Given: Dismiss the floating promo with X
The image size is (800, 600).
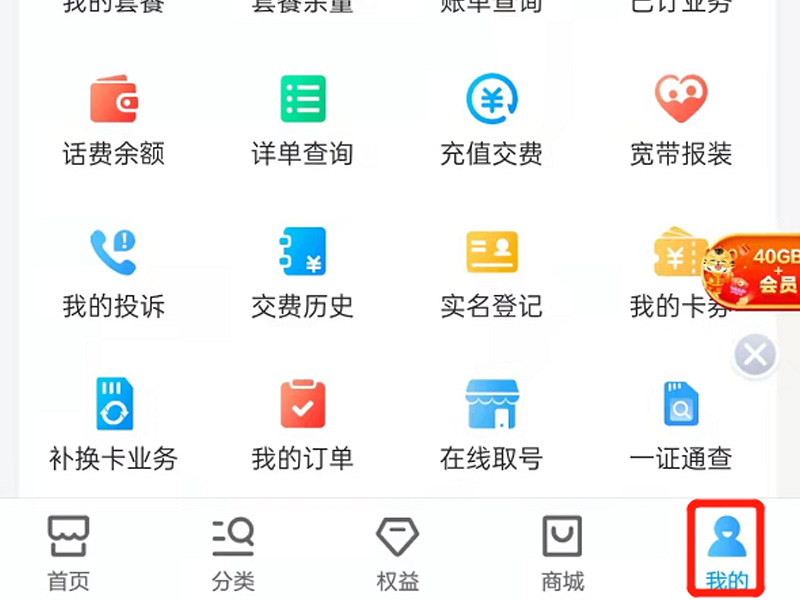Looking at the screenshot, I should [x=755, y=354].
